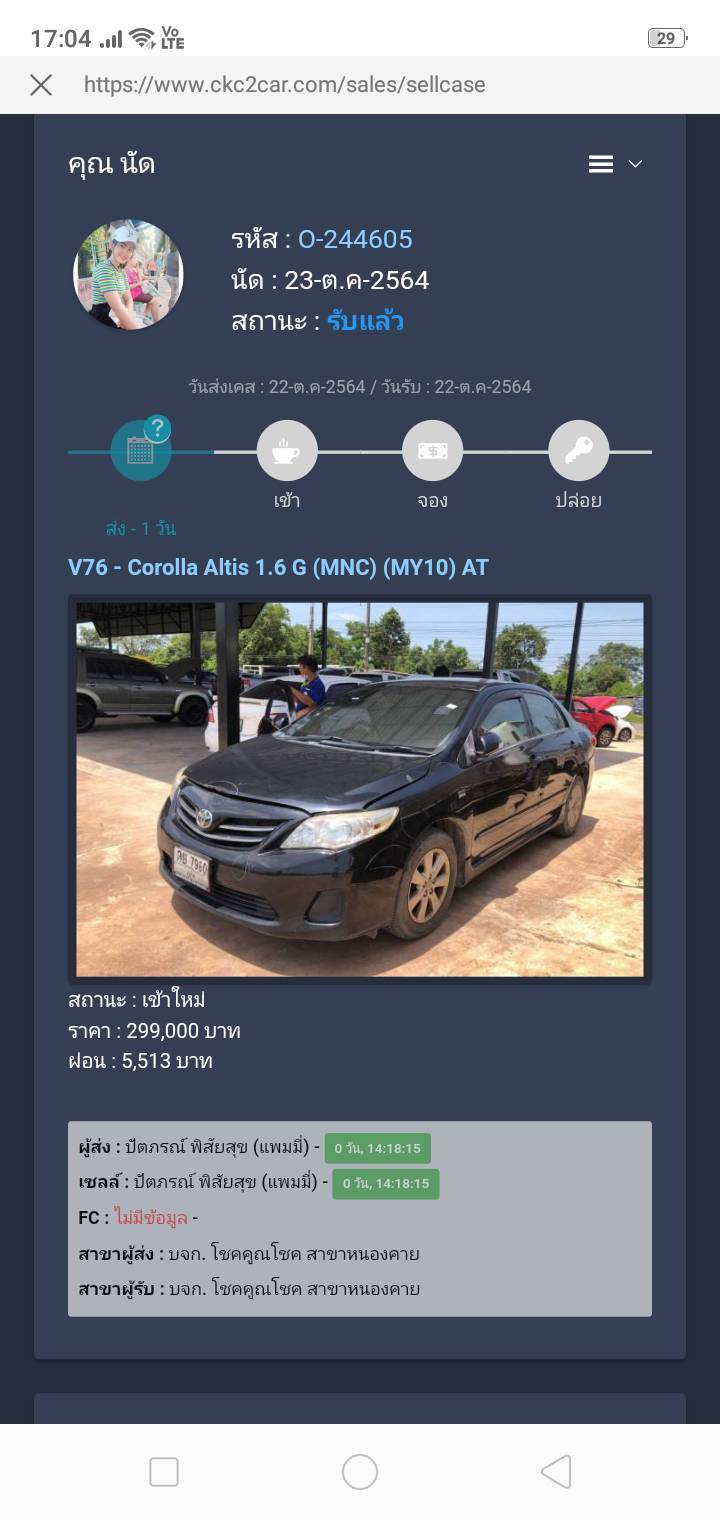Select the ปล่อย key step
Viewport: 720px width, 1520px height.
[x=578, y=451]
